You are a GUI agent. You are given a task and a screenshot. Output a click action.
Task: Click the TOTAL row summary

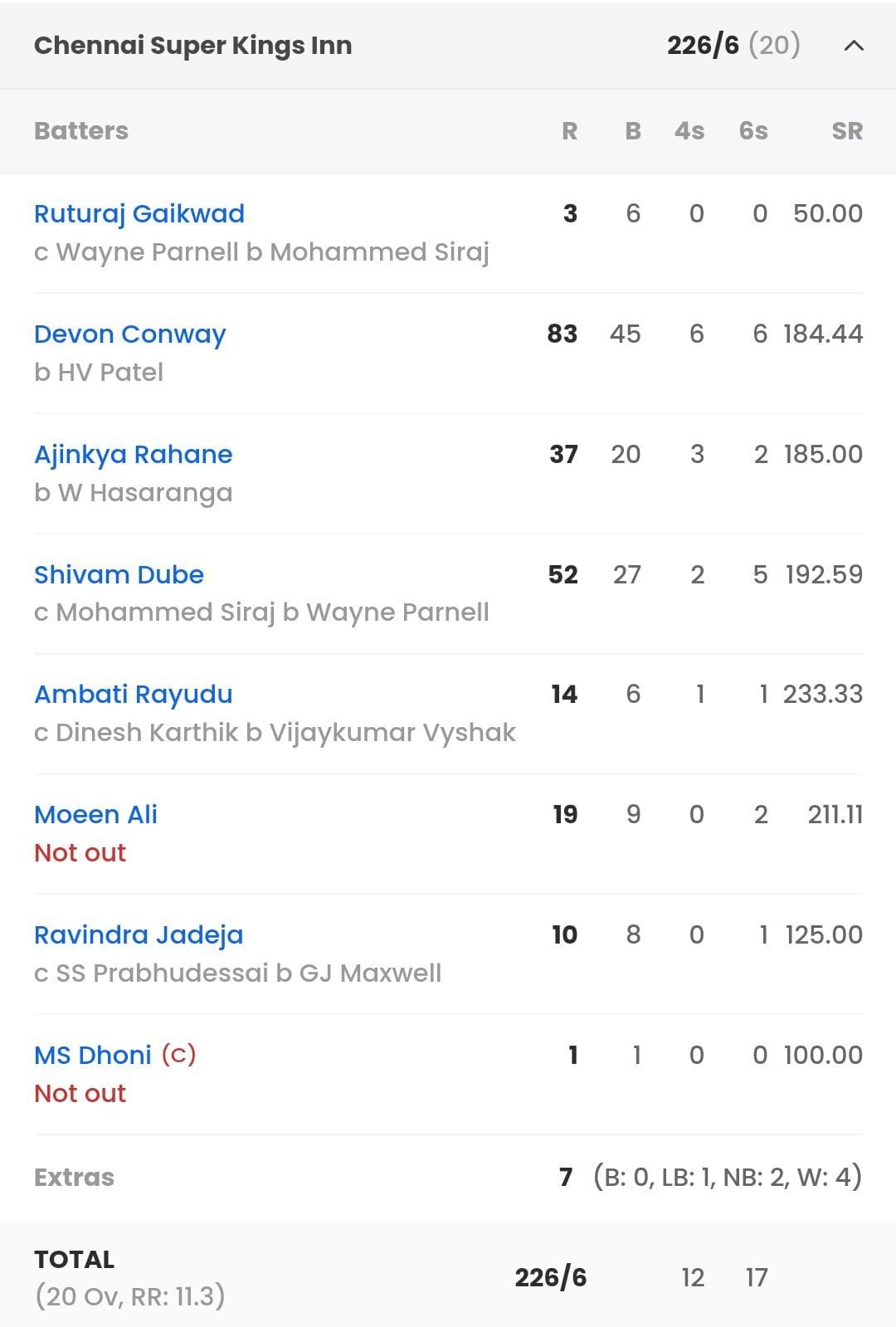[x=73, y=1259]
